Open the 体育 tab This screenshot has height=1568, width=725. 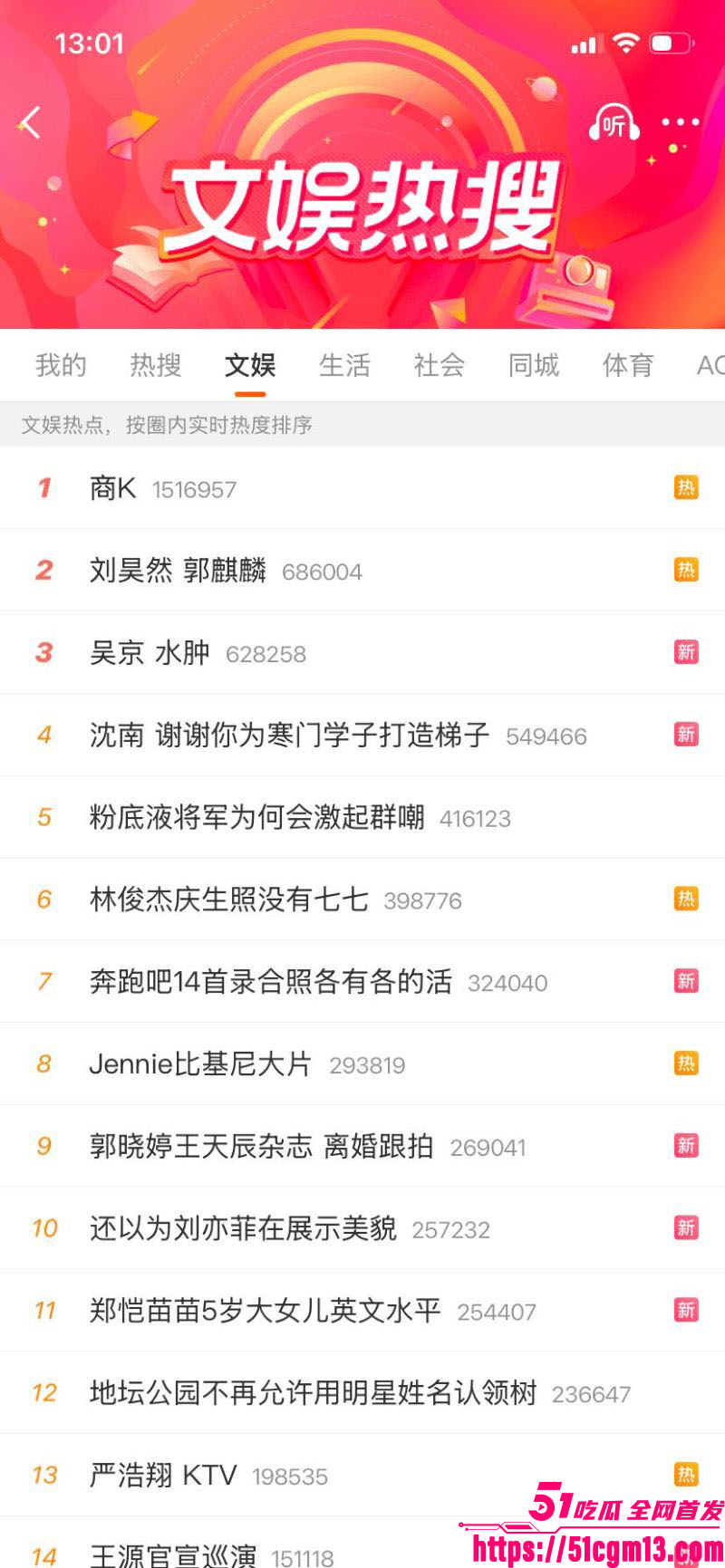point(627,365)
